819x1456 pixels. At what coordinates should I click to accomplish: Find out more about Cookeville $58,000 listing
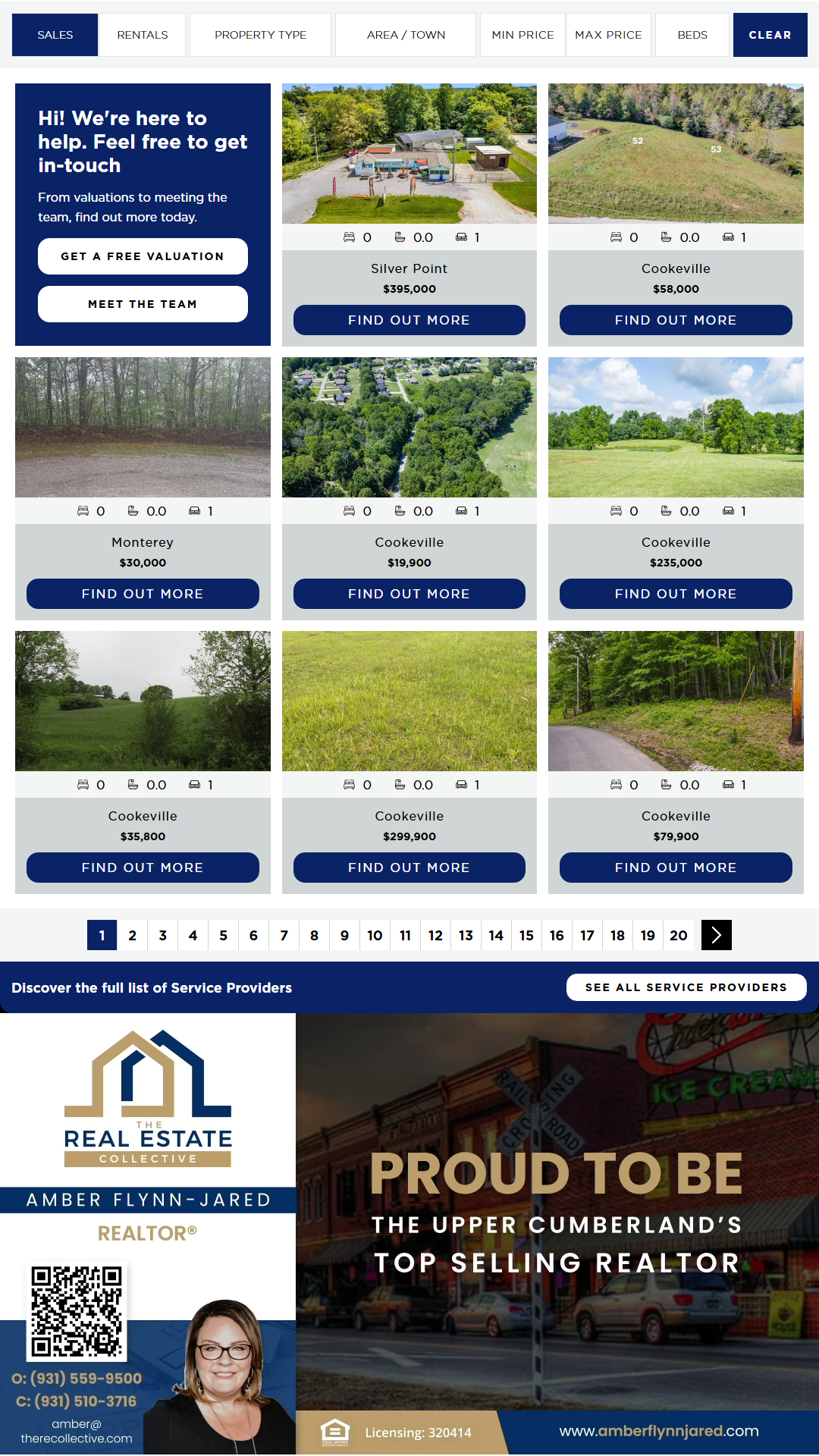pos(676,320)
